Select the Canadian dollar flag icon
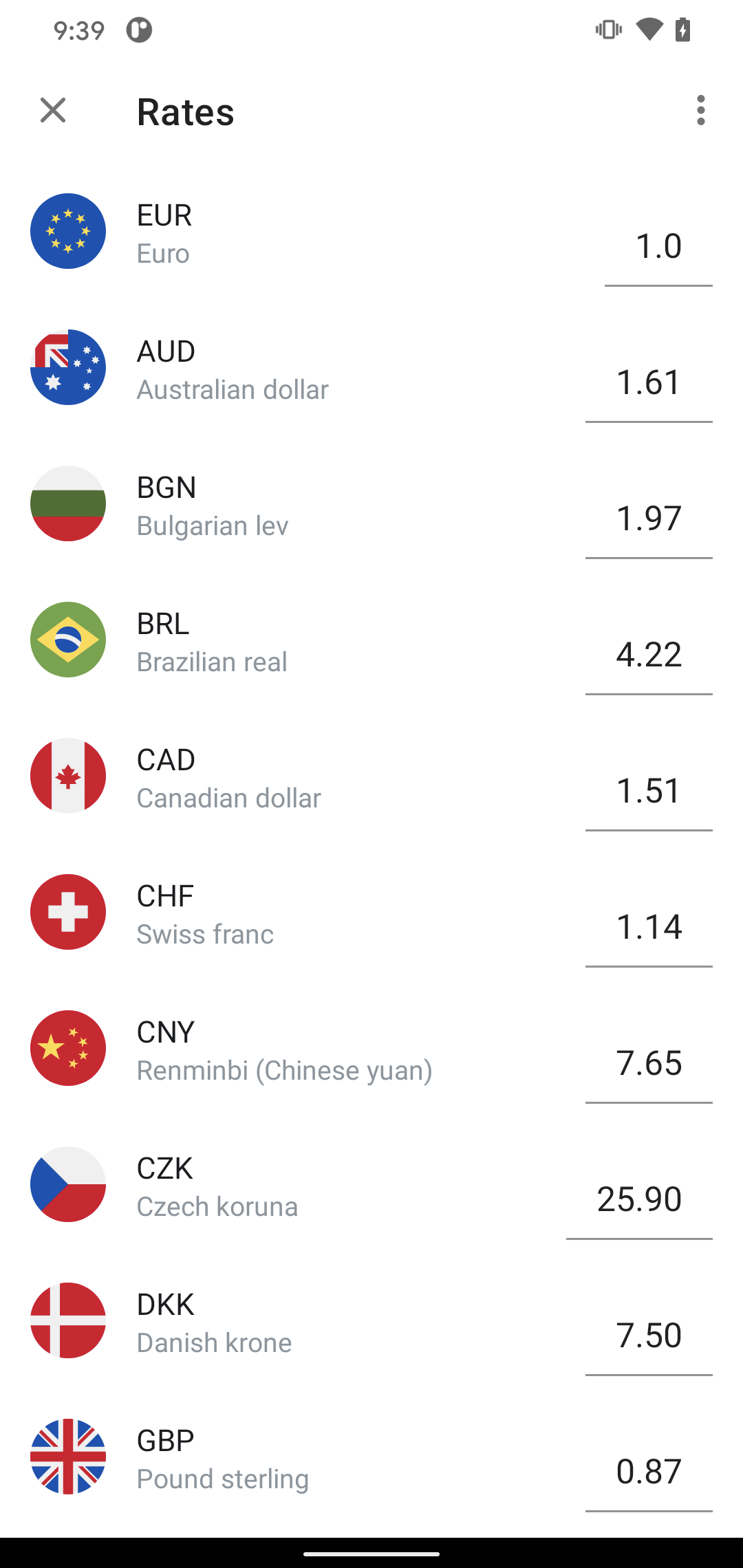Screen dimensions: 743x1568 coord(67,776)
